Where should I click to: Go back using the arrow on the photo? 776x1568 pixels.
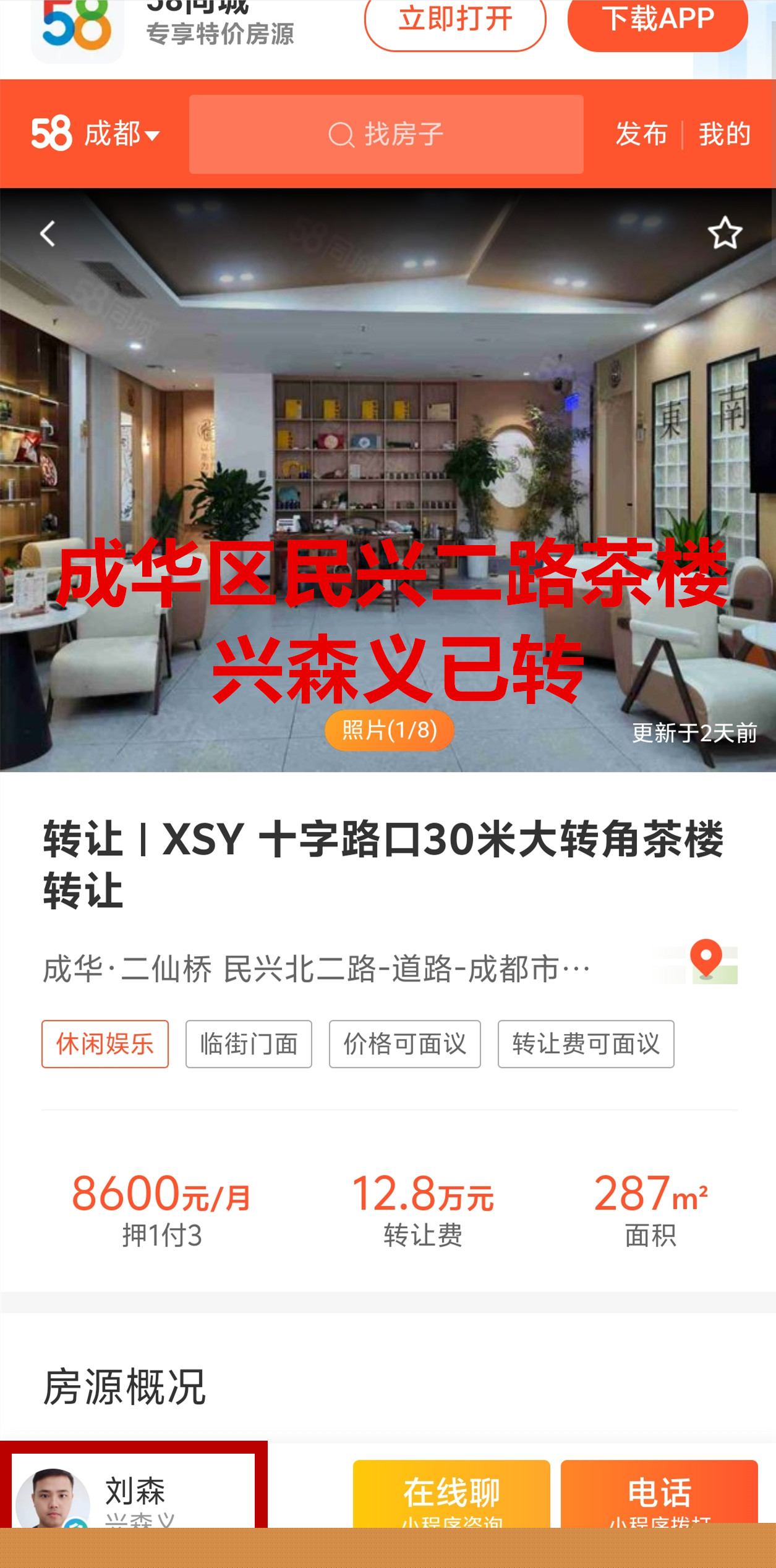click(48, 234)
